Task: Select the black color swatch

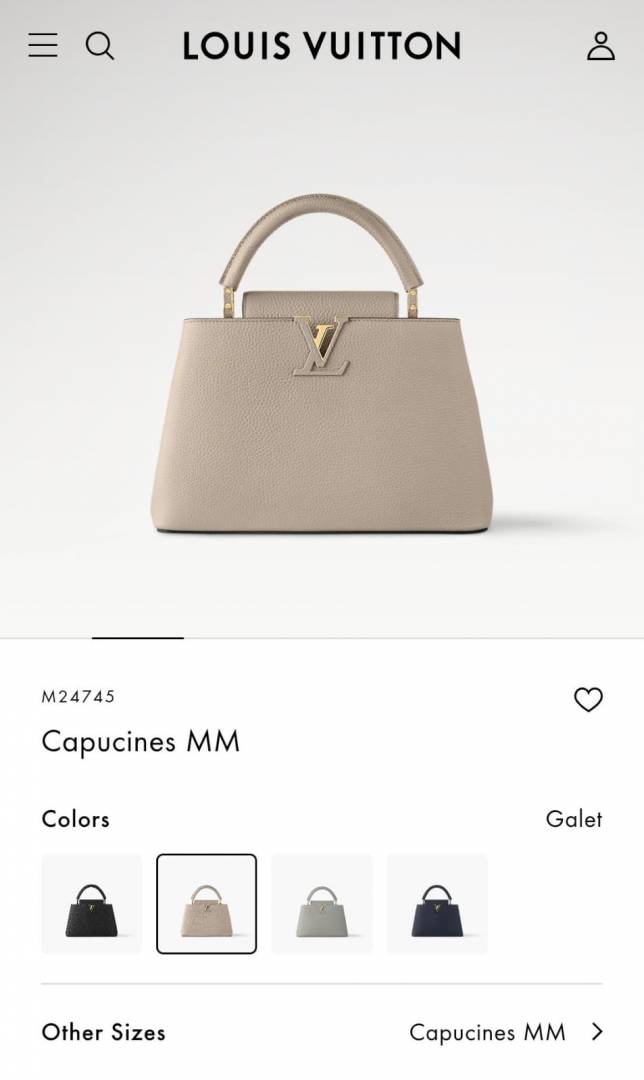Action: coord(92,904)
